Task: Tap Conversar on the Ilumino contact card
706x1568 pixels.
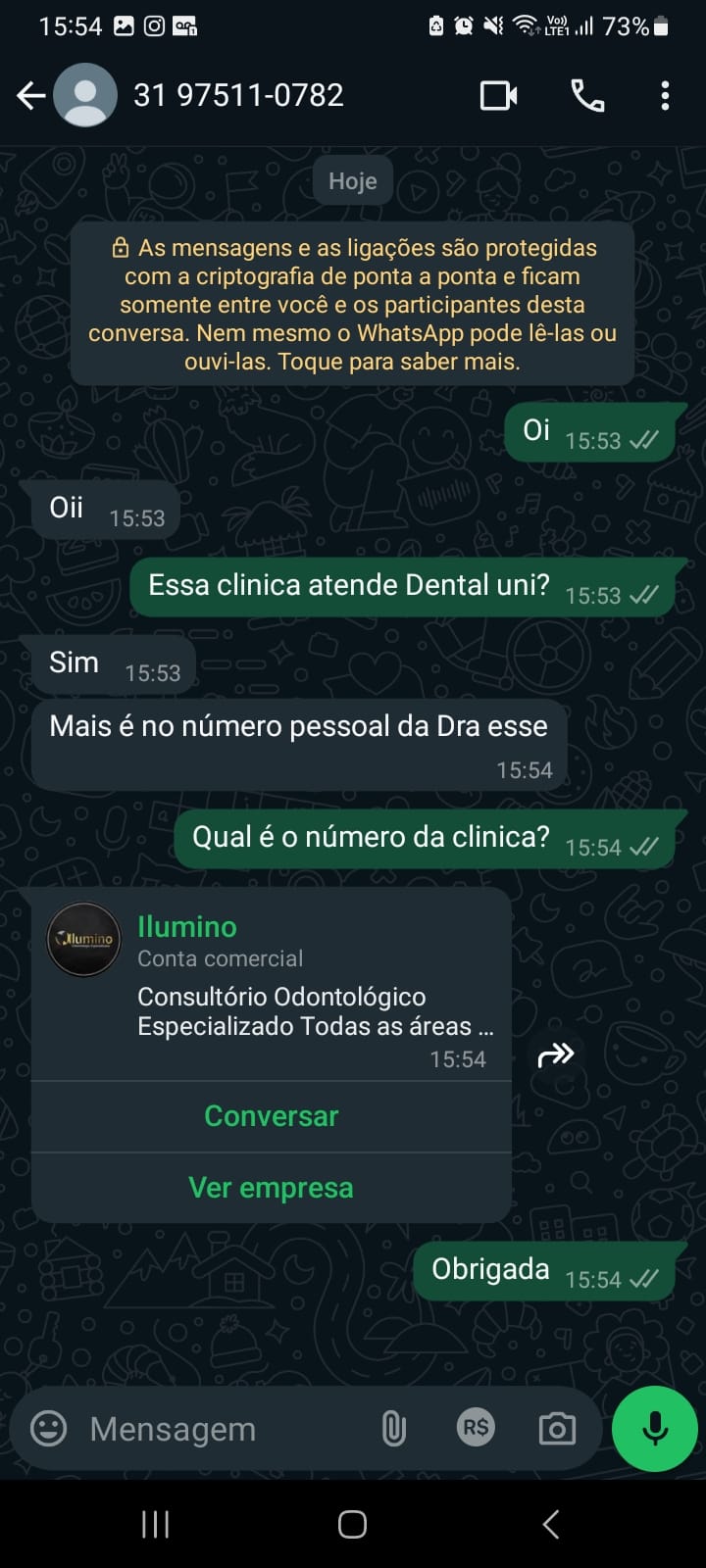Action: 272,1116
